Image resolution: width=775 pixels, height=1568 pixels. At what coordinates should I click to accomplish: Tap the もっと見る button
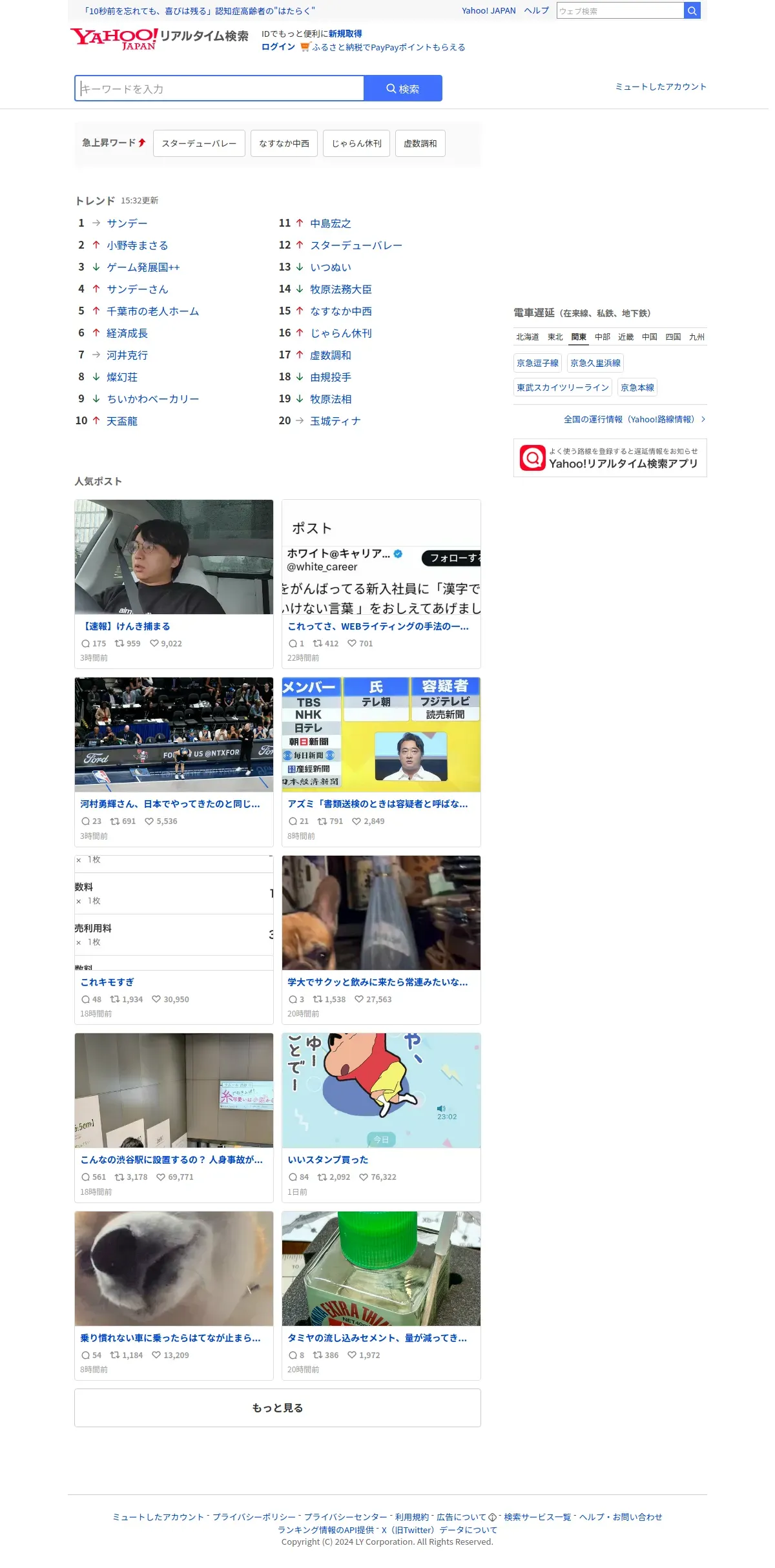[x=278, y=1408]
